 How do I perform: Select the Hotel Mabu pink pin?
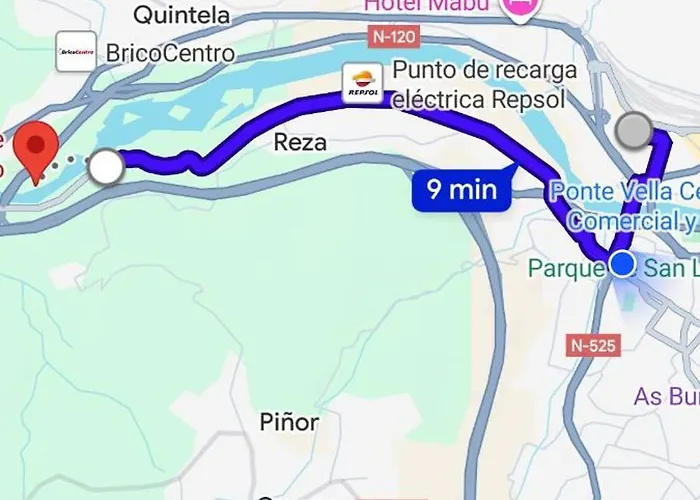(x=520, y=6)
